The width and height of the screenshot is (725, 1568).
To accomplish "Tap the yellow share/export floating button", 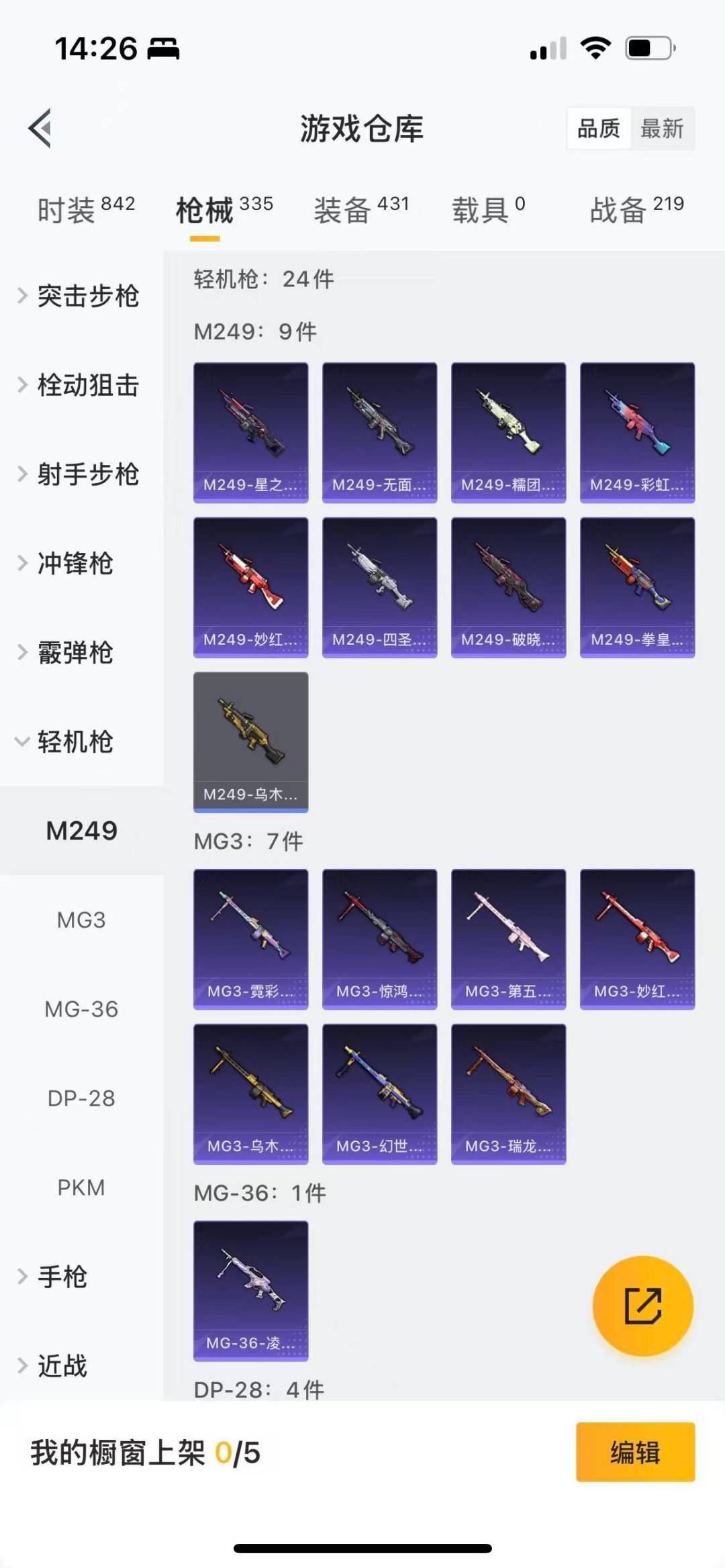I will pyautogui.click(x=642, y=1304).
